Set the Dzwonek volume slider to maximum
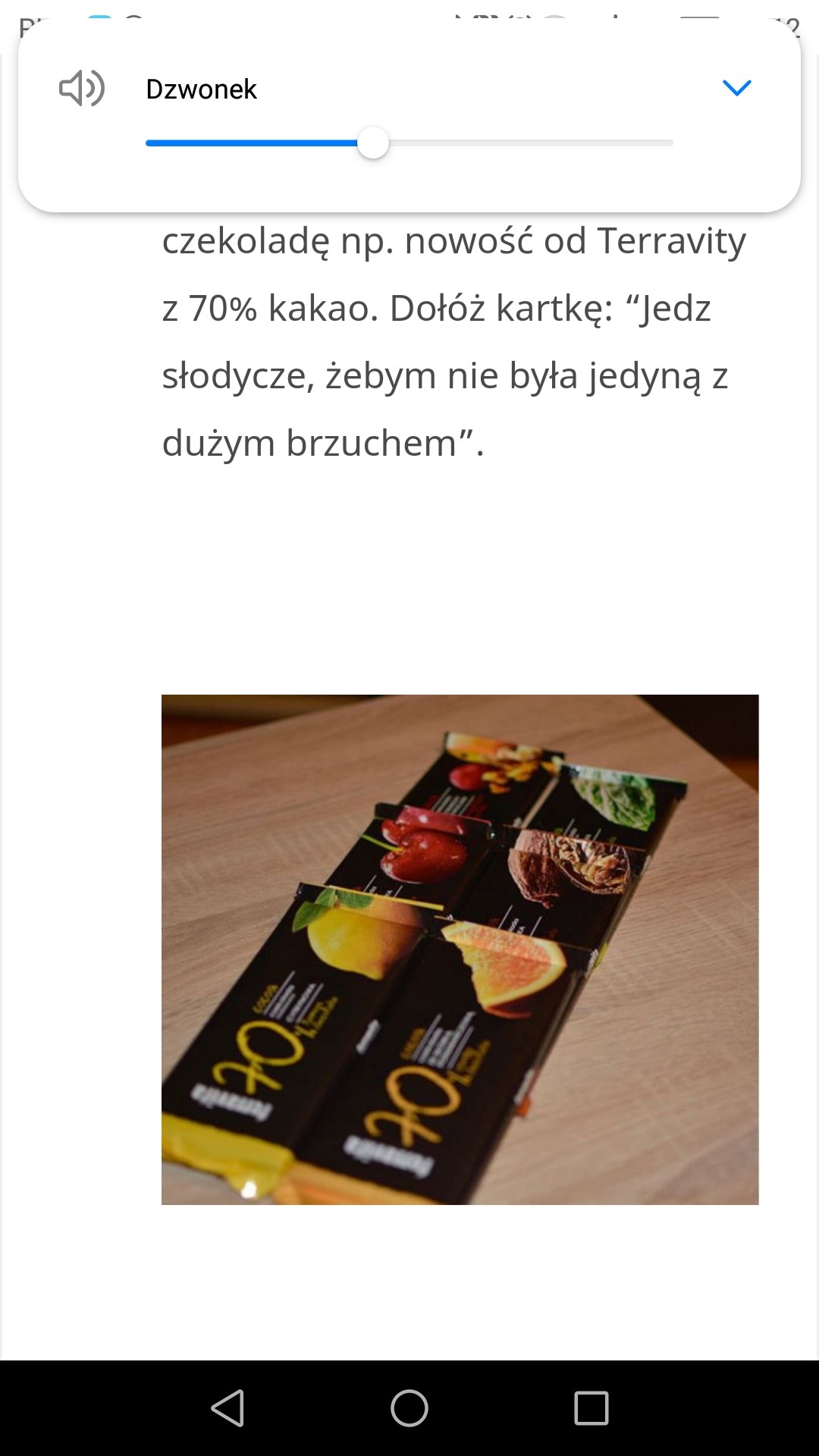Image resolution: width=819 pixels, height=1456 pixels. click(x=671, y=143)
